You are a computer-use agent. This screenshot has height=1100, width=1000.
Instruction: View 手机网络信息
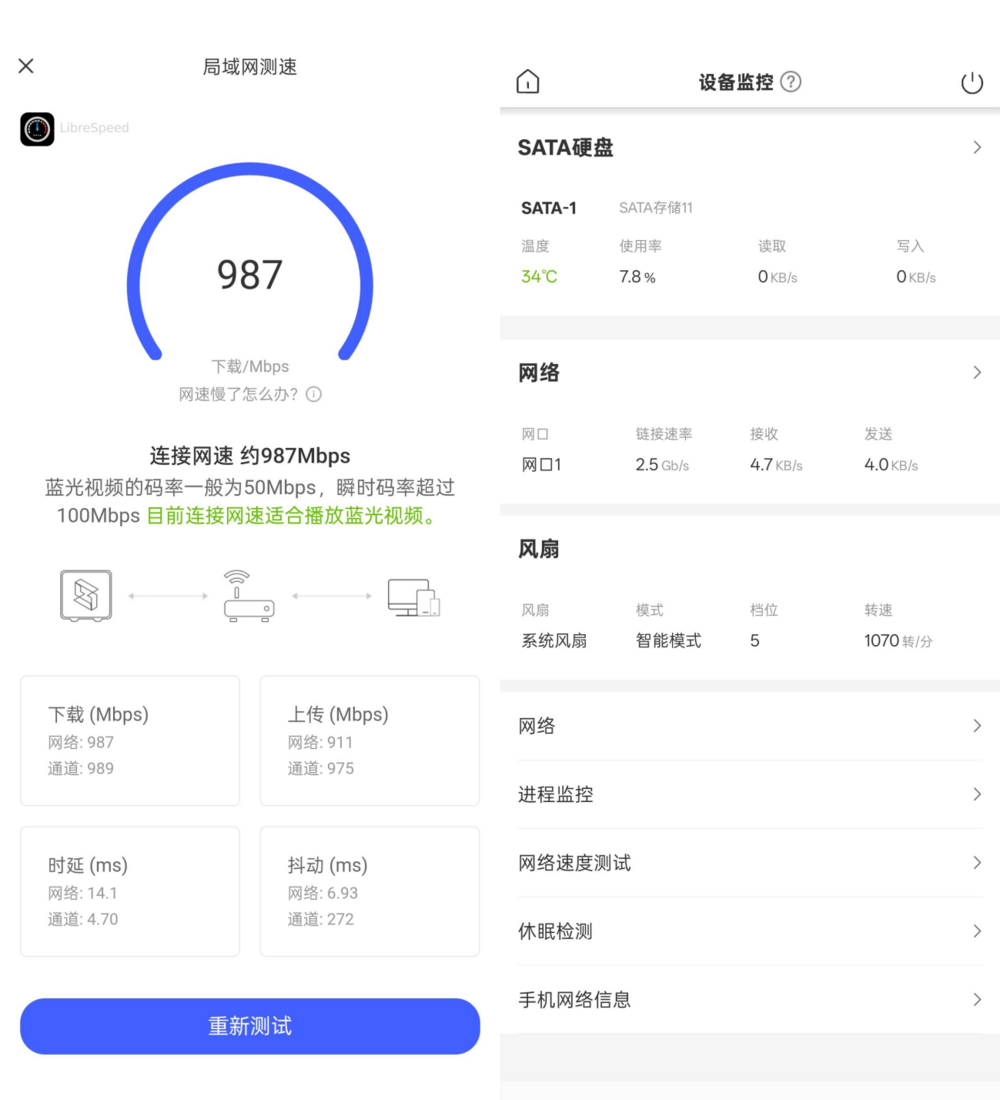coord(750,999)
